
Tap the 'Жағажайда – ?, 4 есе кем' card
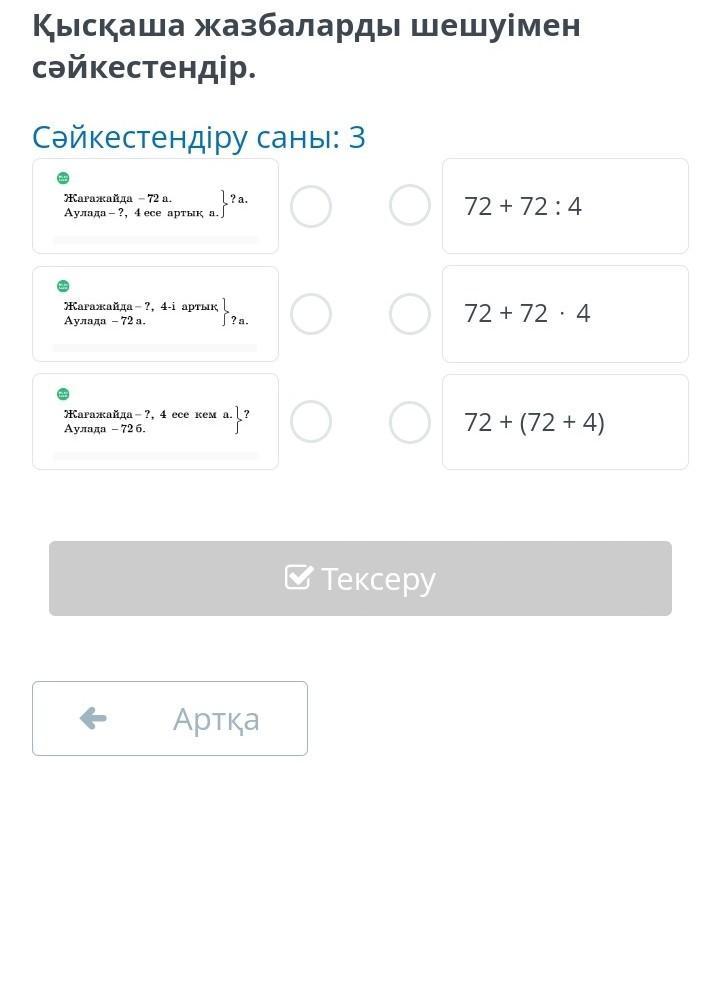coord(156,421)
